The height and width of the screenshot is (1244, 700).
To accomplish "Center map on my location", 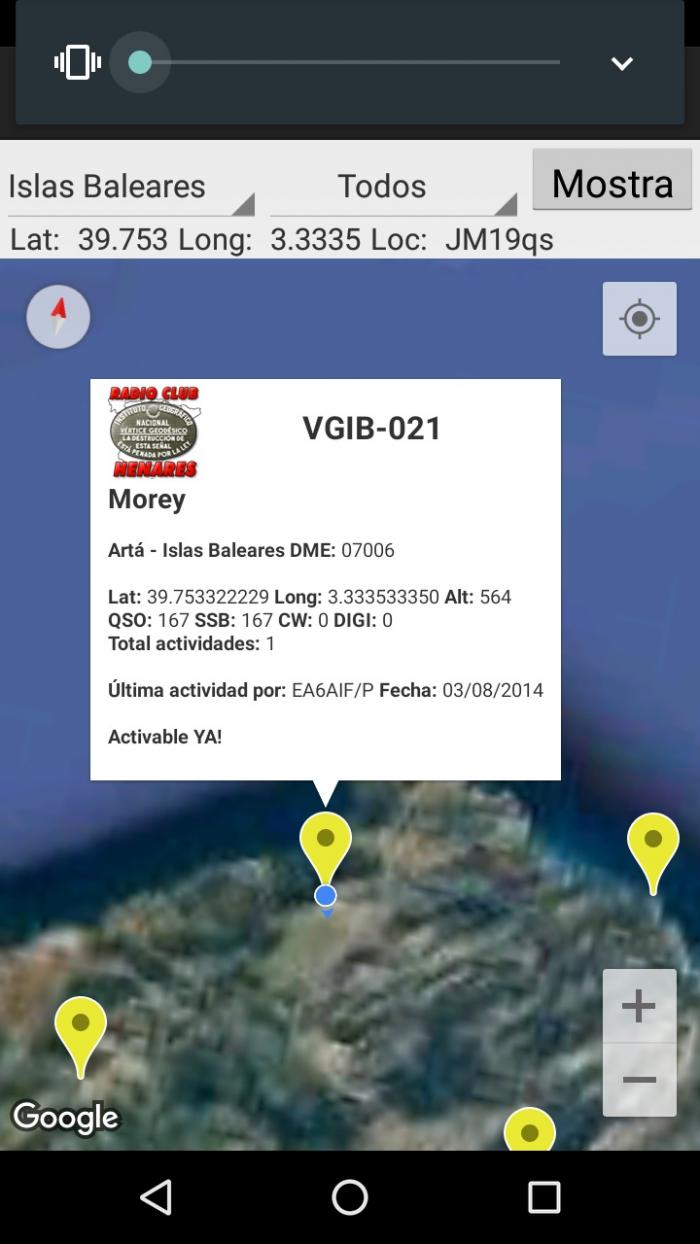I will 639,319.
